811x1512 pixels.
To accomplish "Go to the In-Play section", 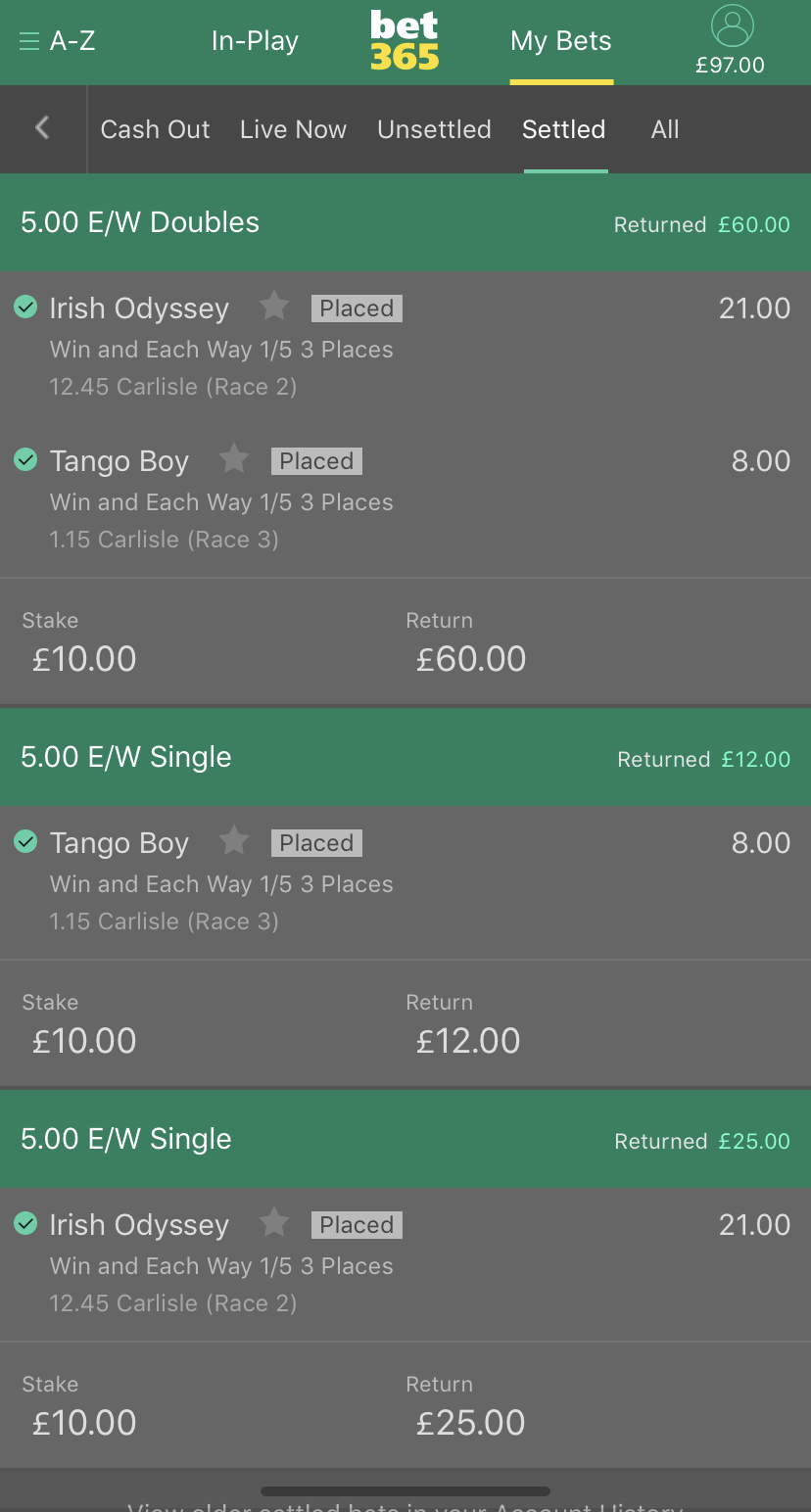I will [255, 41].
